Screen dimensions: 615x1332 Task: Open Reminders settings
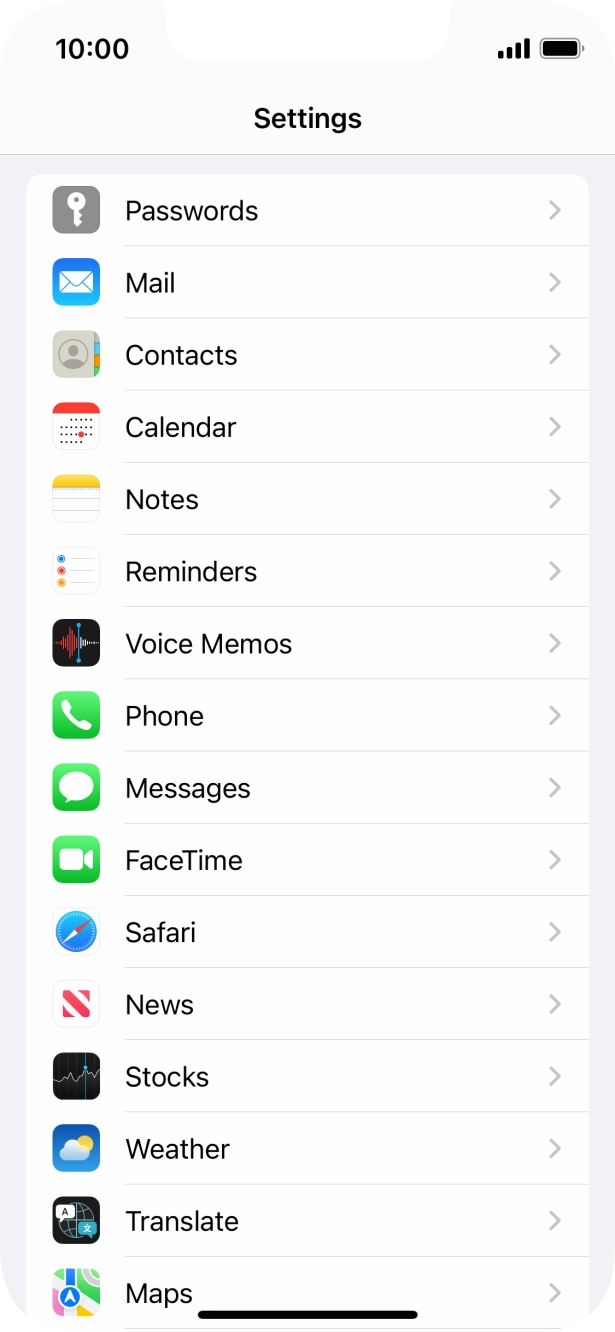pyautogui.click(x=307, y=571)
